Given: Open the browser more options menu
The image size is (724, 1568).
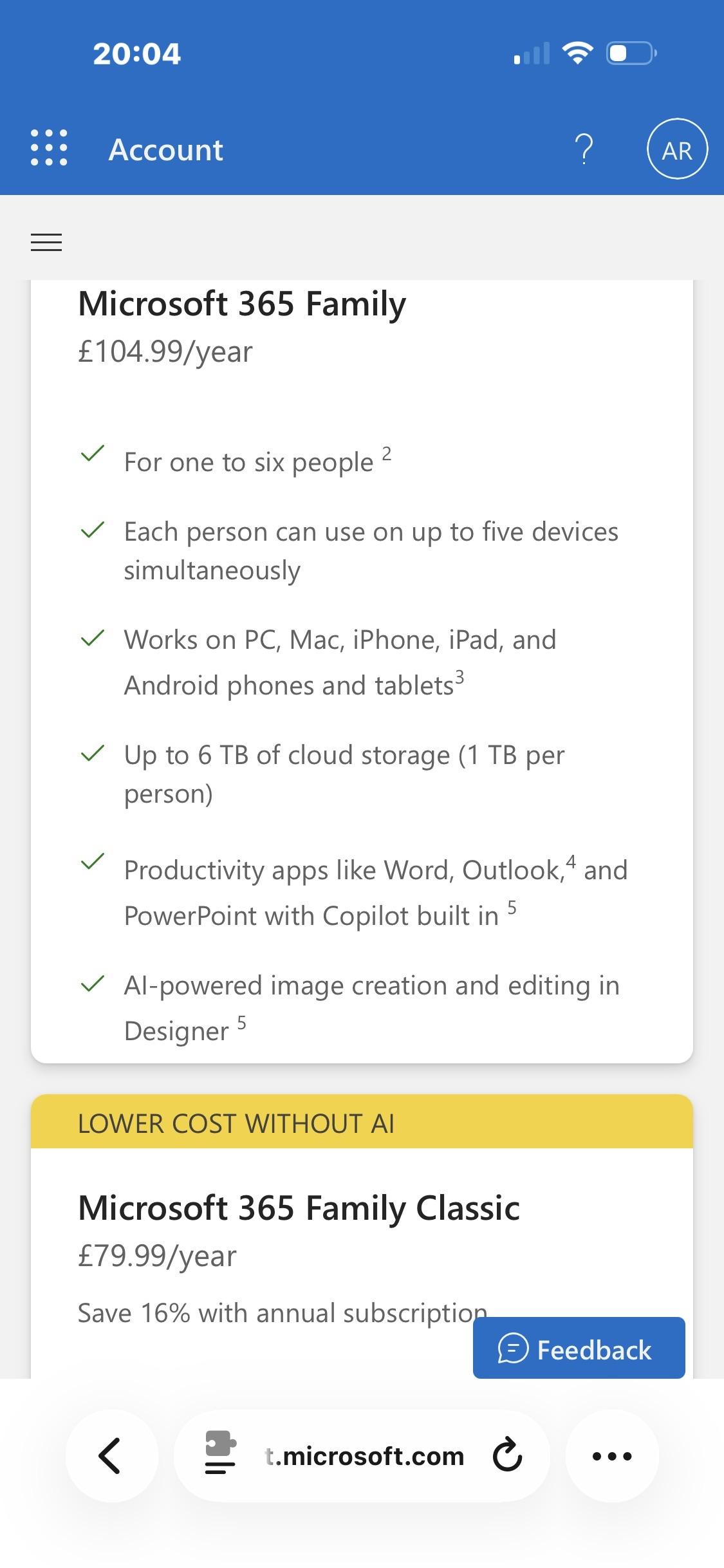Looking at the screenshot, I should 611,1456.
